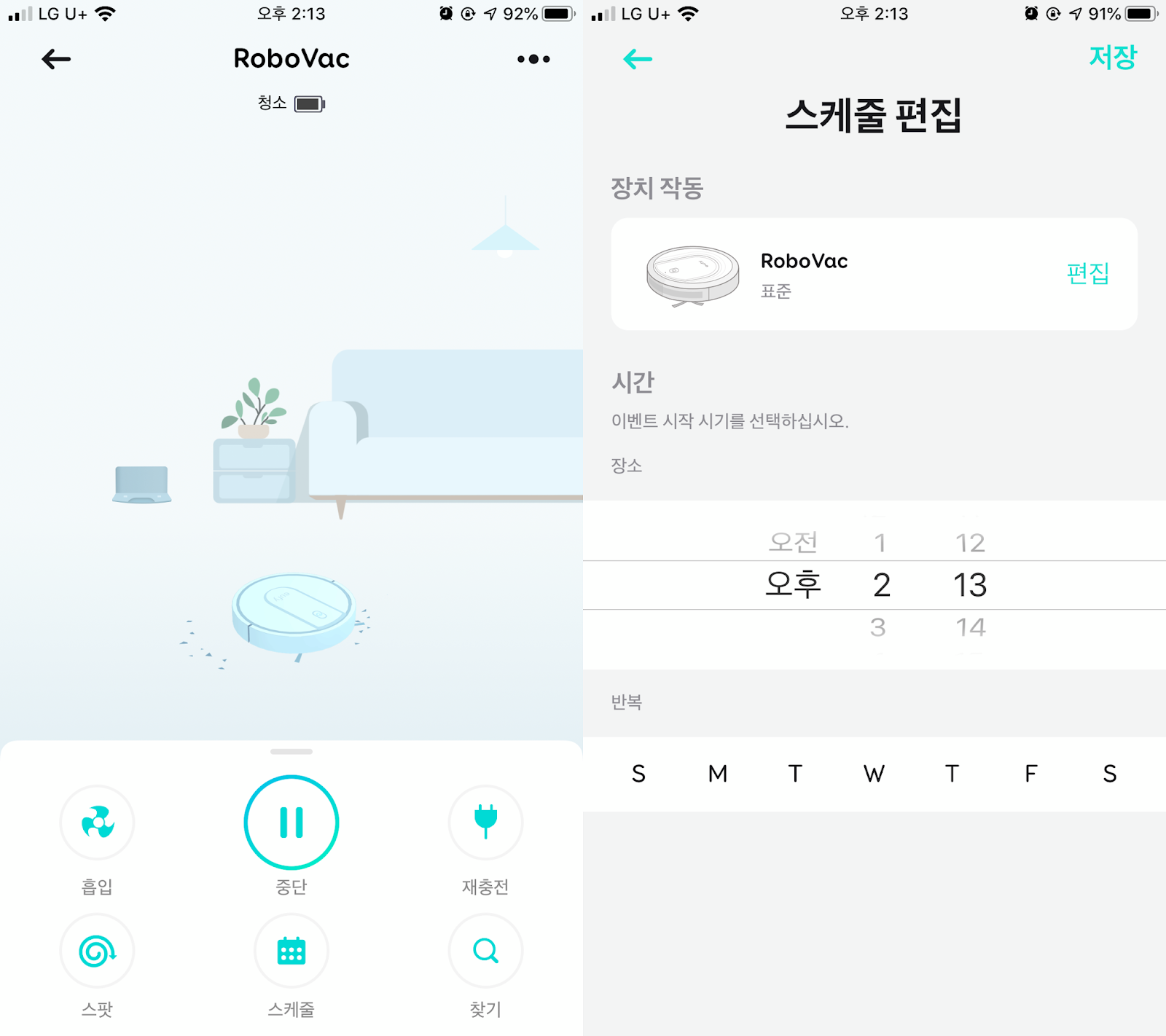The width and height of the screenshot is (1166, 1036).
Task: Start 스팟 spot cleaning
Action: pyautogui.click(x=97, y=951)
